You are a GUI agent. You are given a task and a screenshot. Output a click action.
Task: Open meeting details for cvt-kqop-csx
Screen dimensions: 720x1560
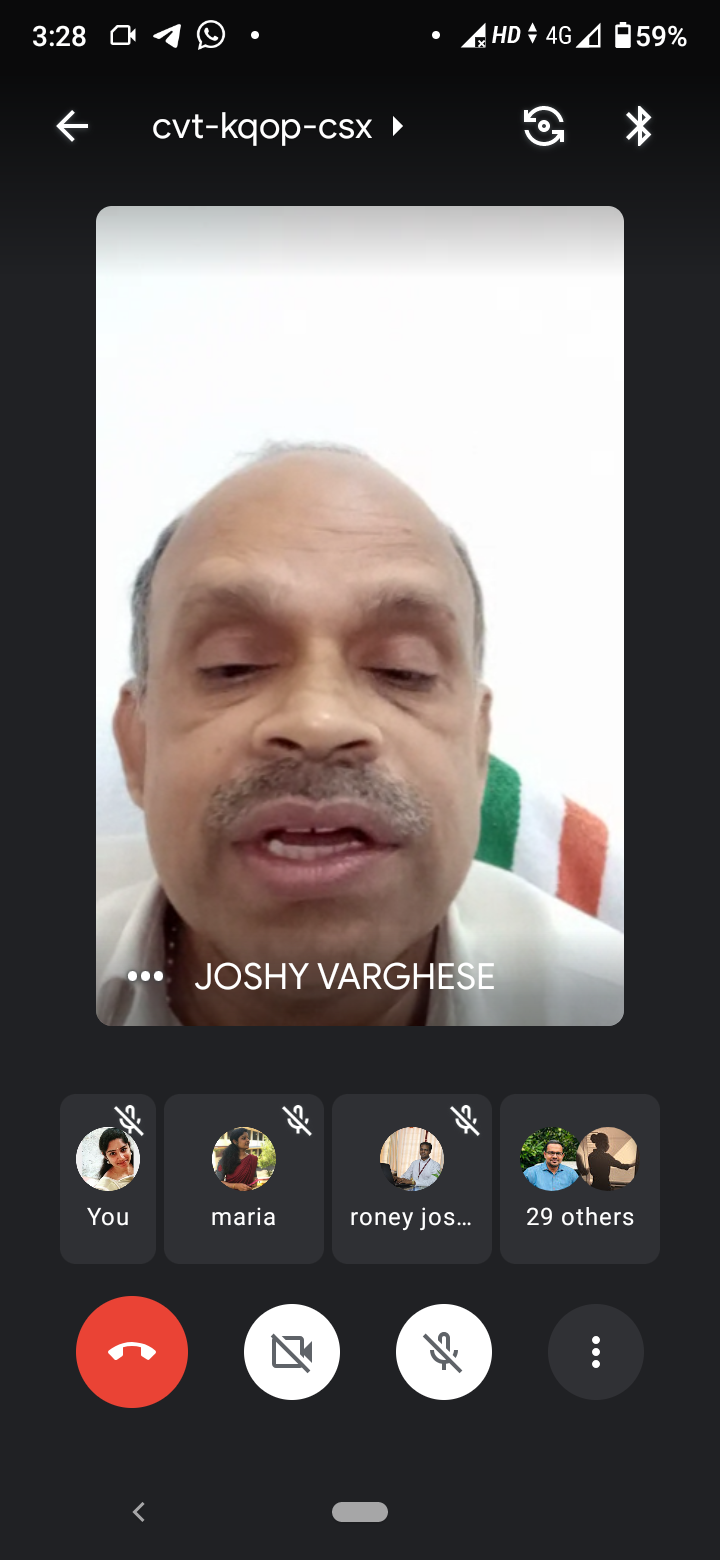click(x=278, y=127)
